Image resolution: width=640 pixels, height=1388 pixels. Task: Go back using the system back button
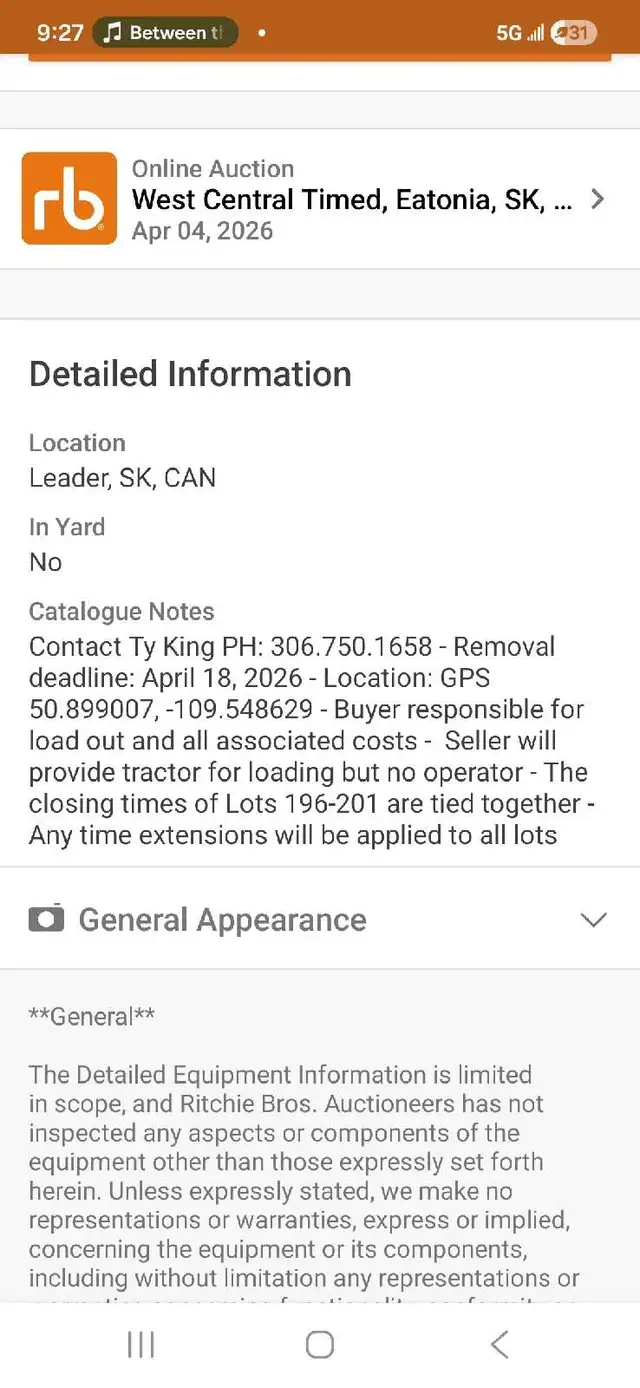pyautogui.click(x=499, y=1345)
